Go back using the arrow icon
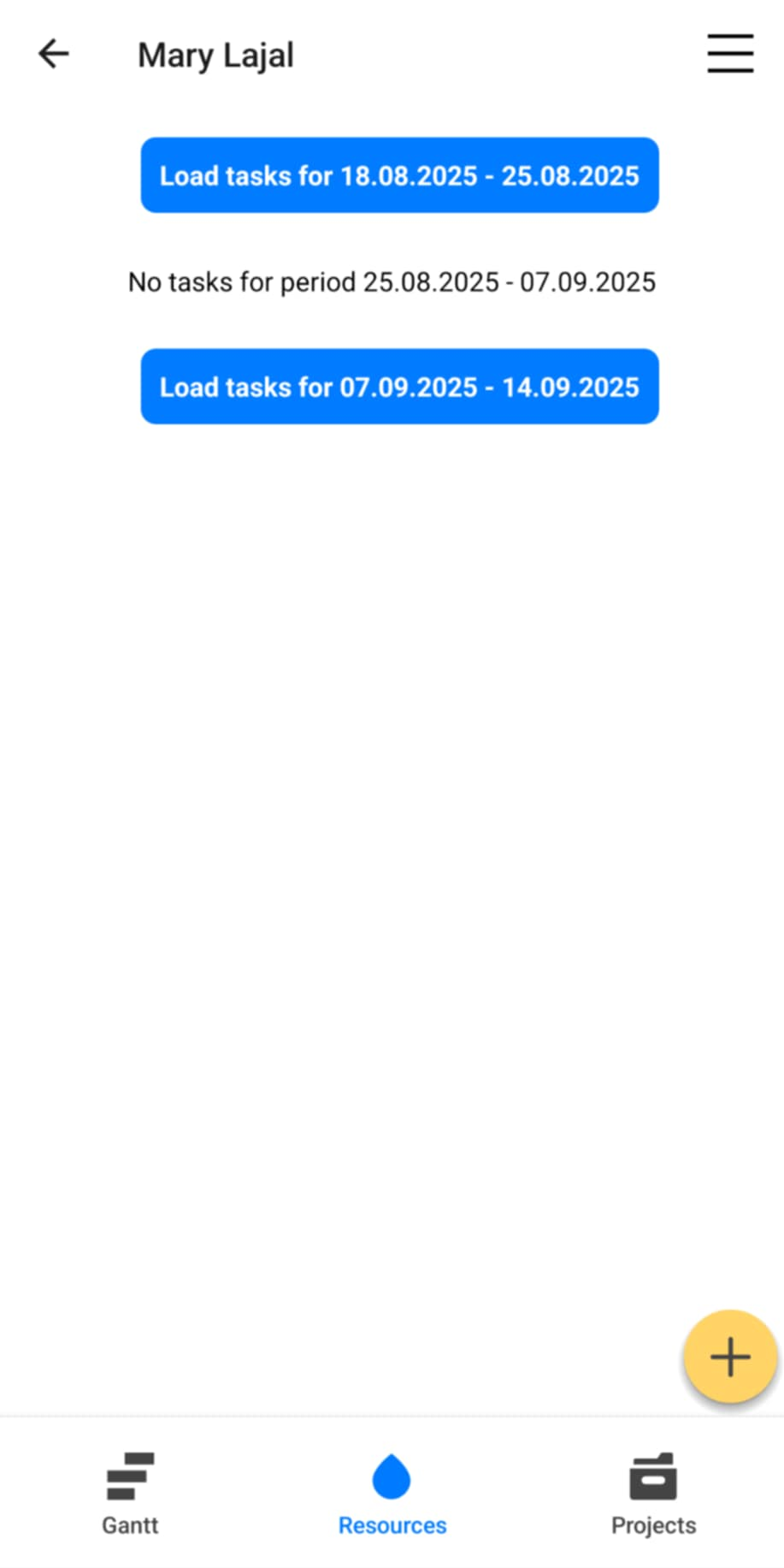The image size is (784, 1568). point(53,54)
